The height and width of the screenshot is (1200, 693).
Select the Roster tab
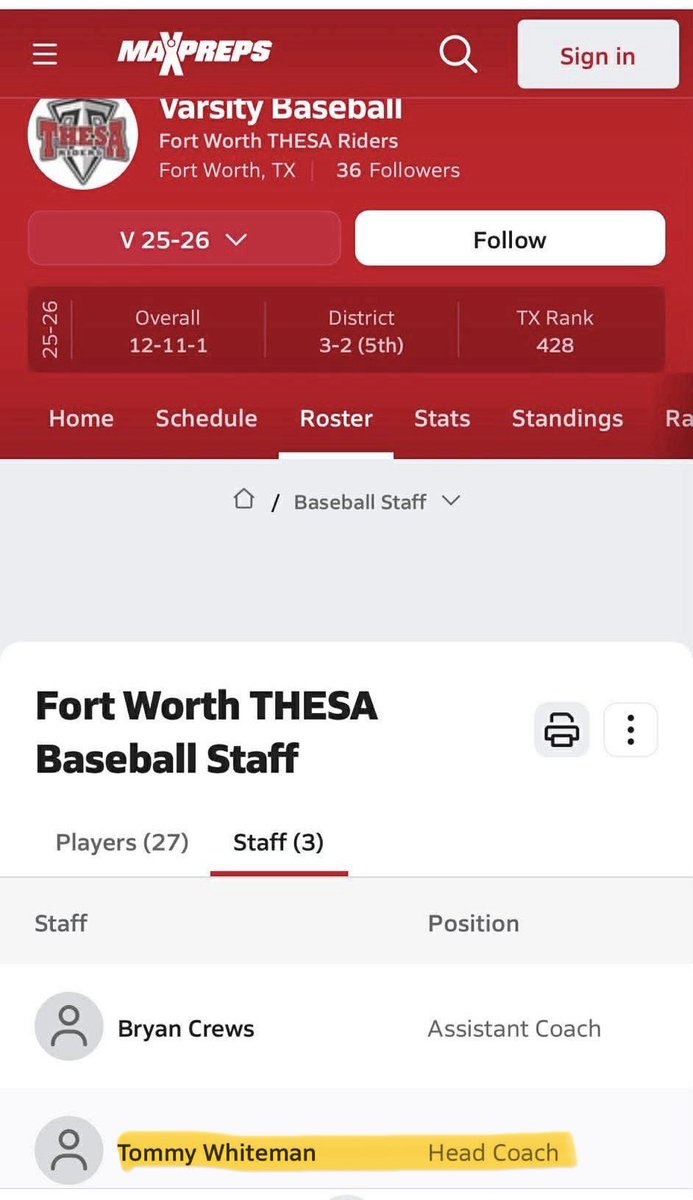coord(336,418)
